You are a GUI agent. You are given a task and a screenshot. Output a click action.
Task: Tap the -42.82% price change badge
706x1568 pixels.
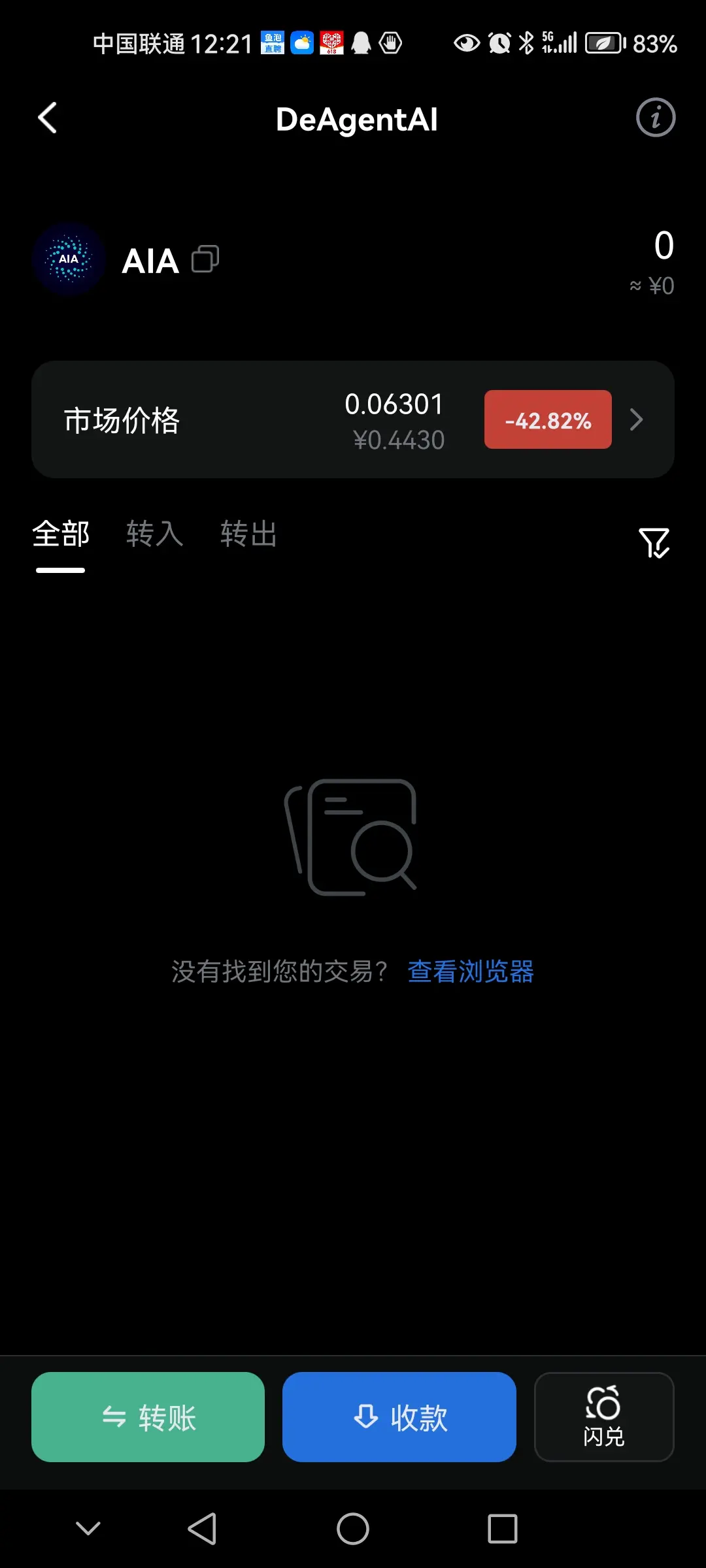click(x=547, y=420)
